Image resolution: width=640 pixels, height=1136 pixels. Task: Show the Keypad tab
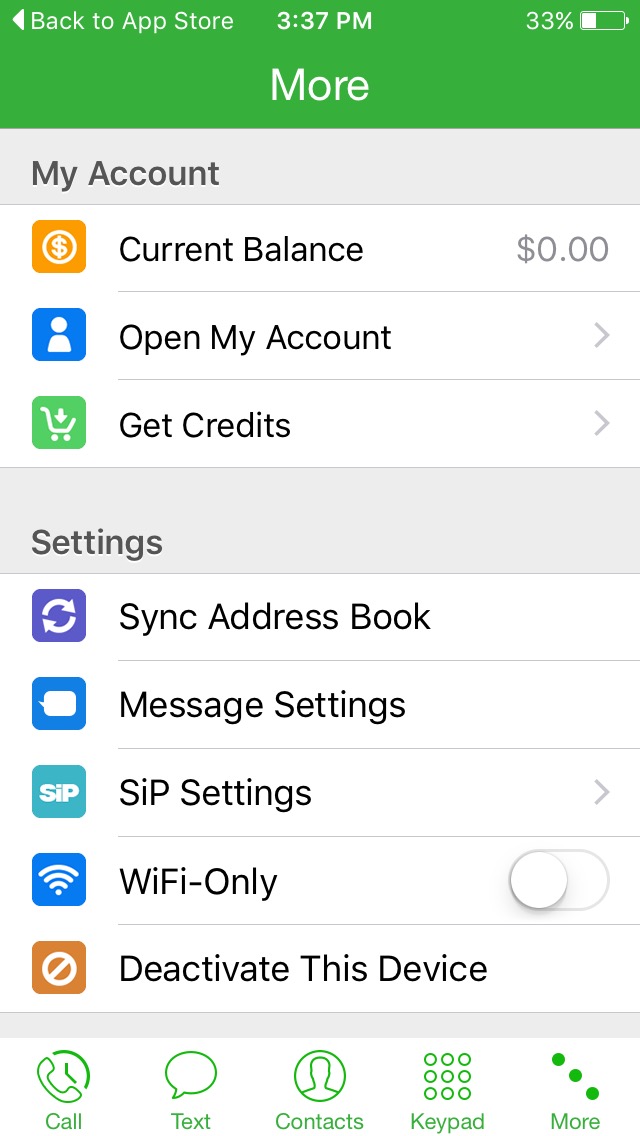tap(447, 1090)
